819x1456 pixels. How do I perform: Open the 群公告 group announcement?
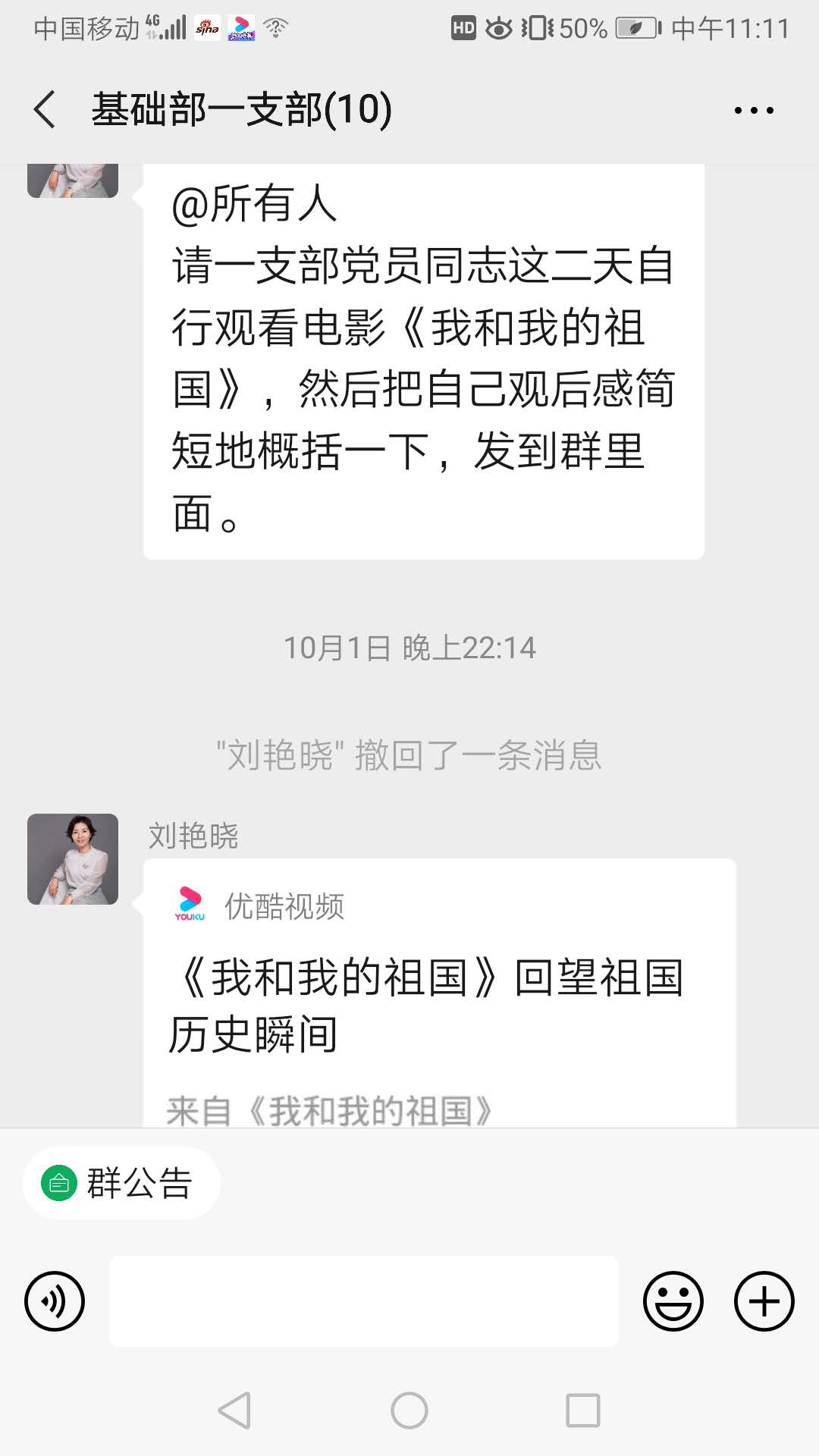pyautogui.click(x=121, y=1183)
